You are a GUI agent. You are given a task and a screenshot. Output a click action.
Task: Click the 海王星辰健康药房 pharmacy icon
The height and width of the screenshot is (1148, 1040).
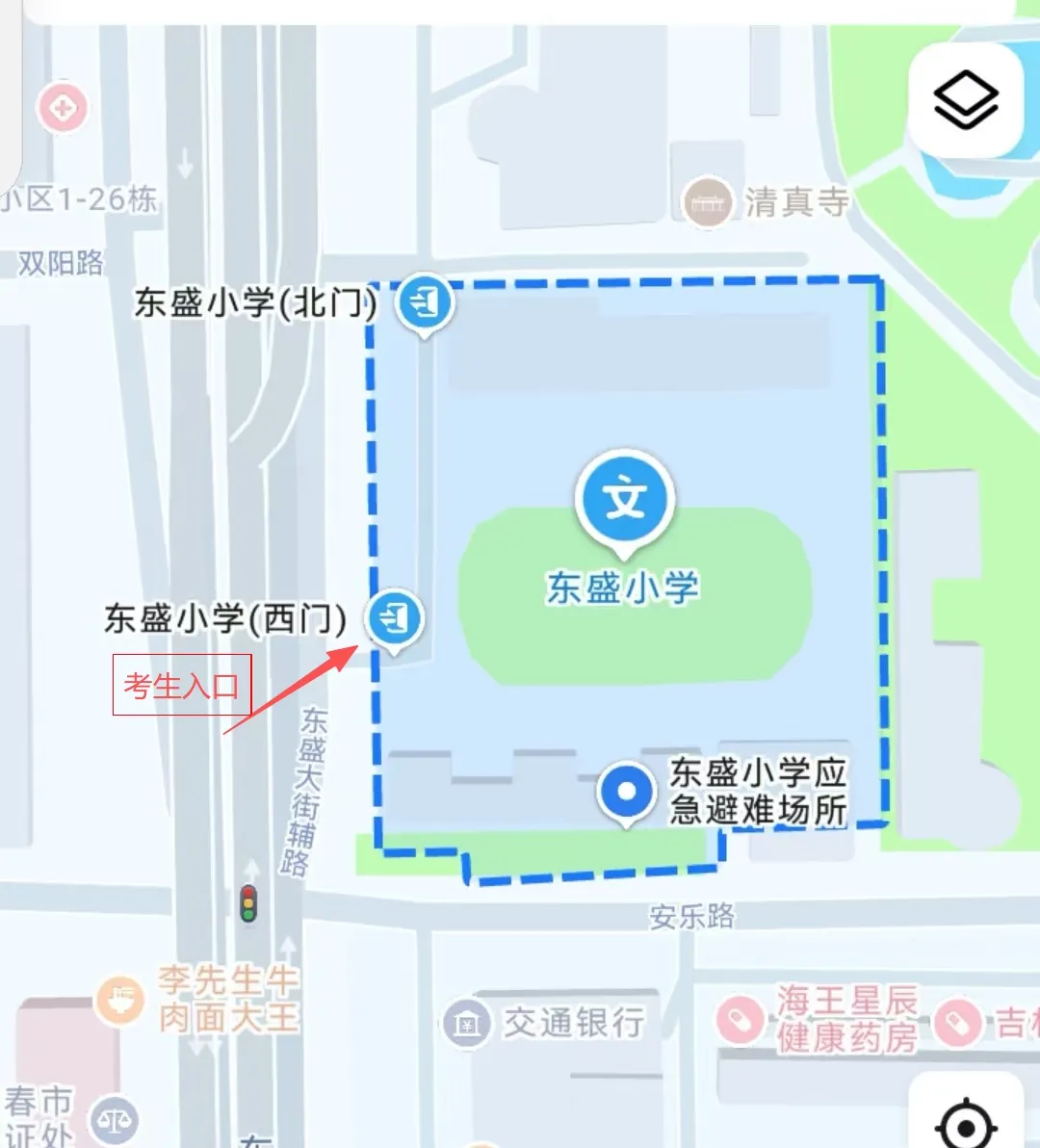coord(740,1020)
